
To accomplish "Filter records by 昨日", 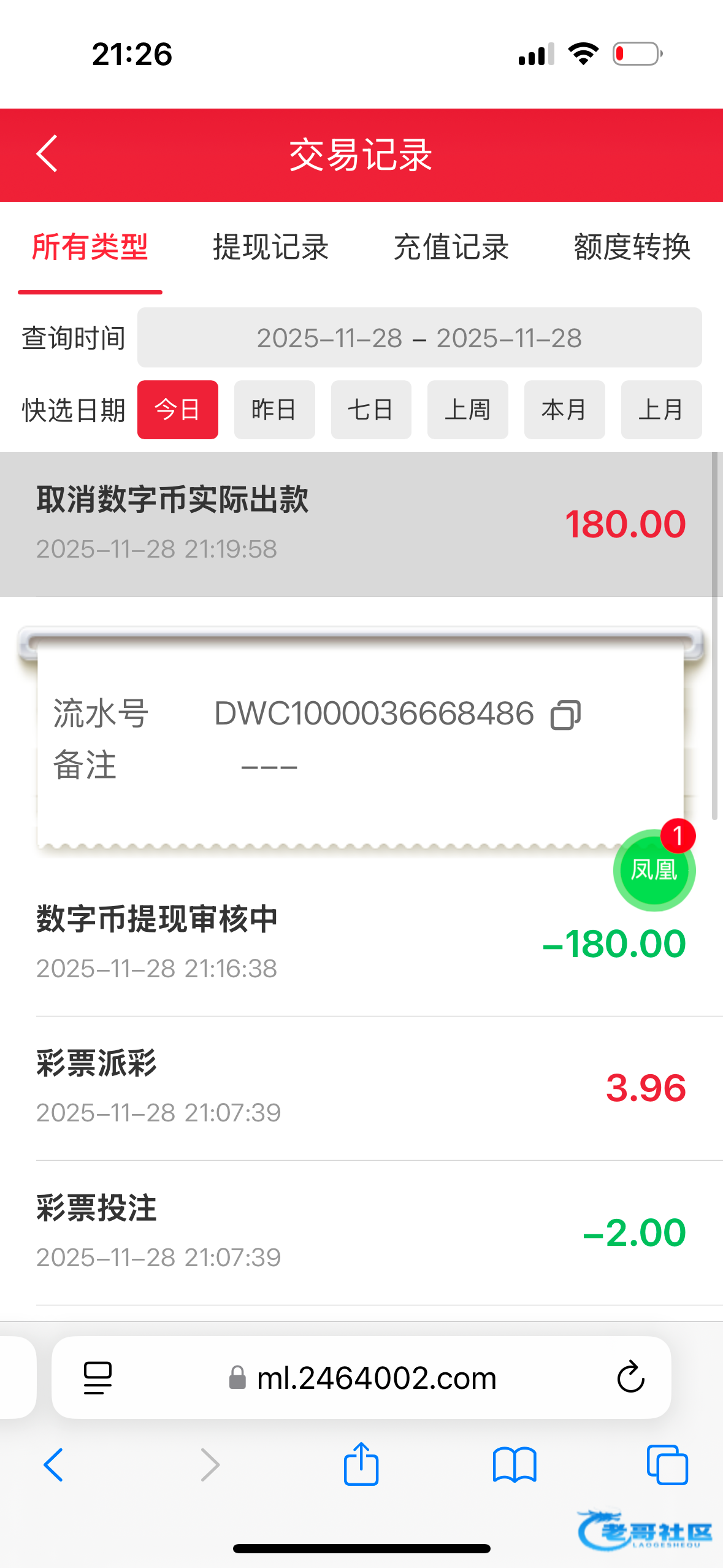I will pyautogui.click(x=274, y=410).
